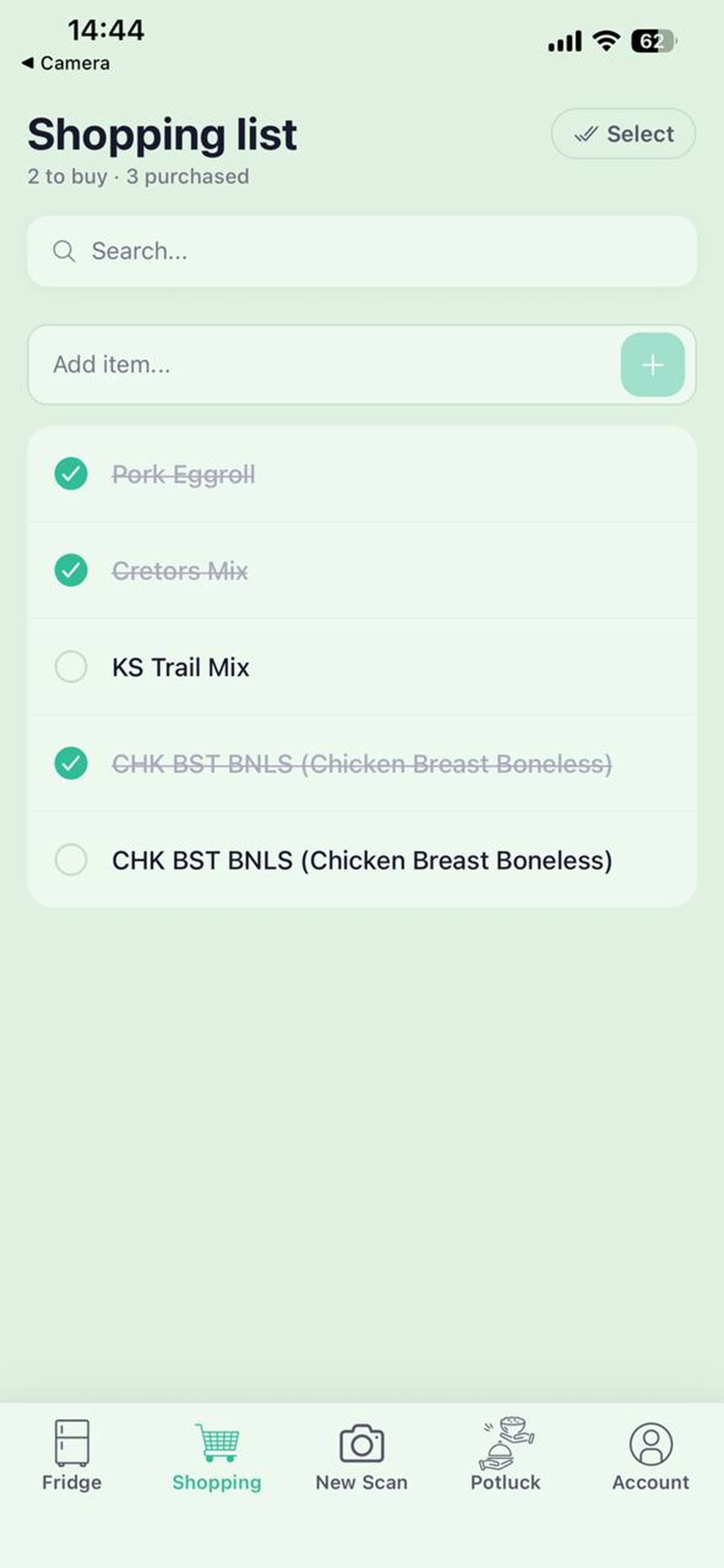Tap the Select button
724x1568 pixels.
(x=623, y=134)
